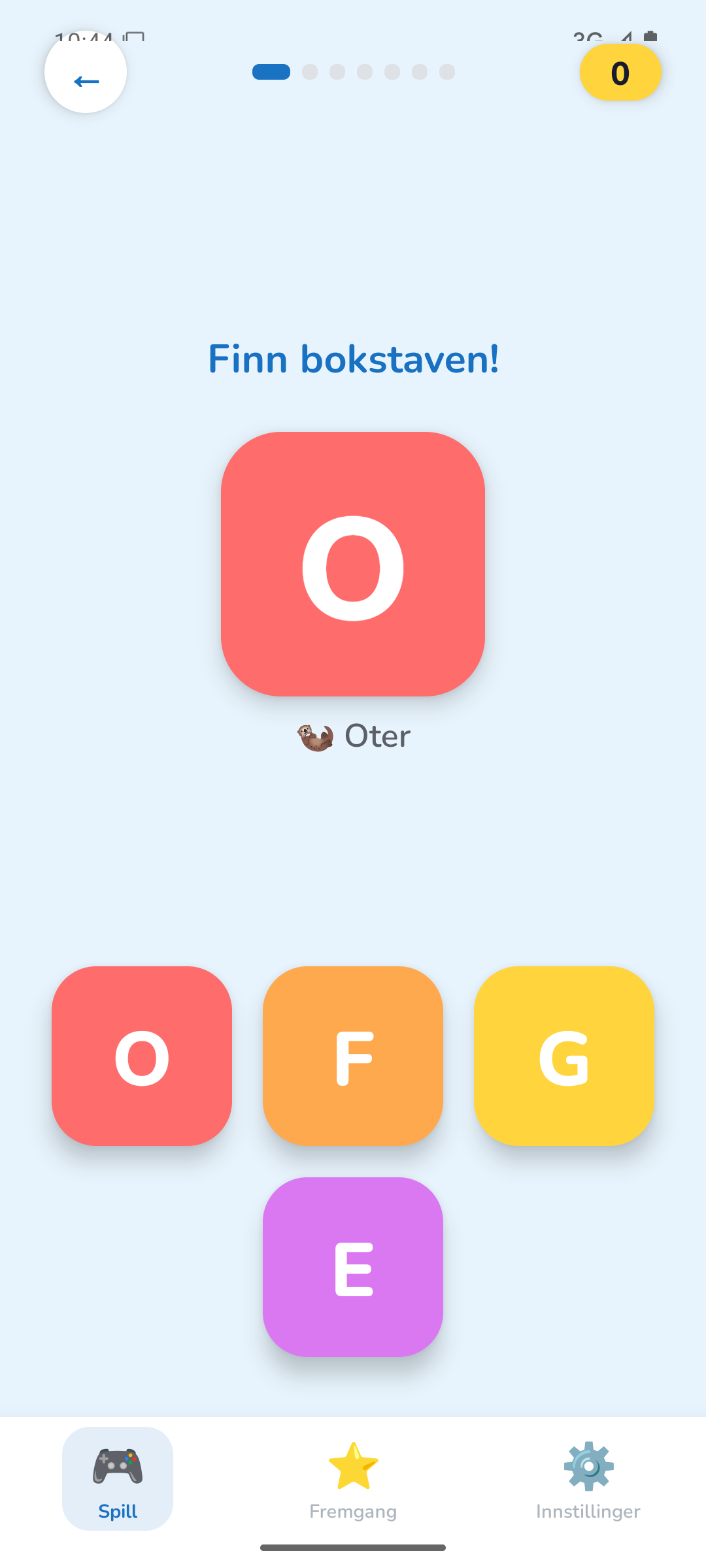
Task: Select the yellow G answer tile
Action: [563, 1056]
